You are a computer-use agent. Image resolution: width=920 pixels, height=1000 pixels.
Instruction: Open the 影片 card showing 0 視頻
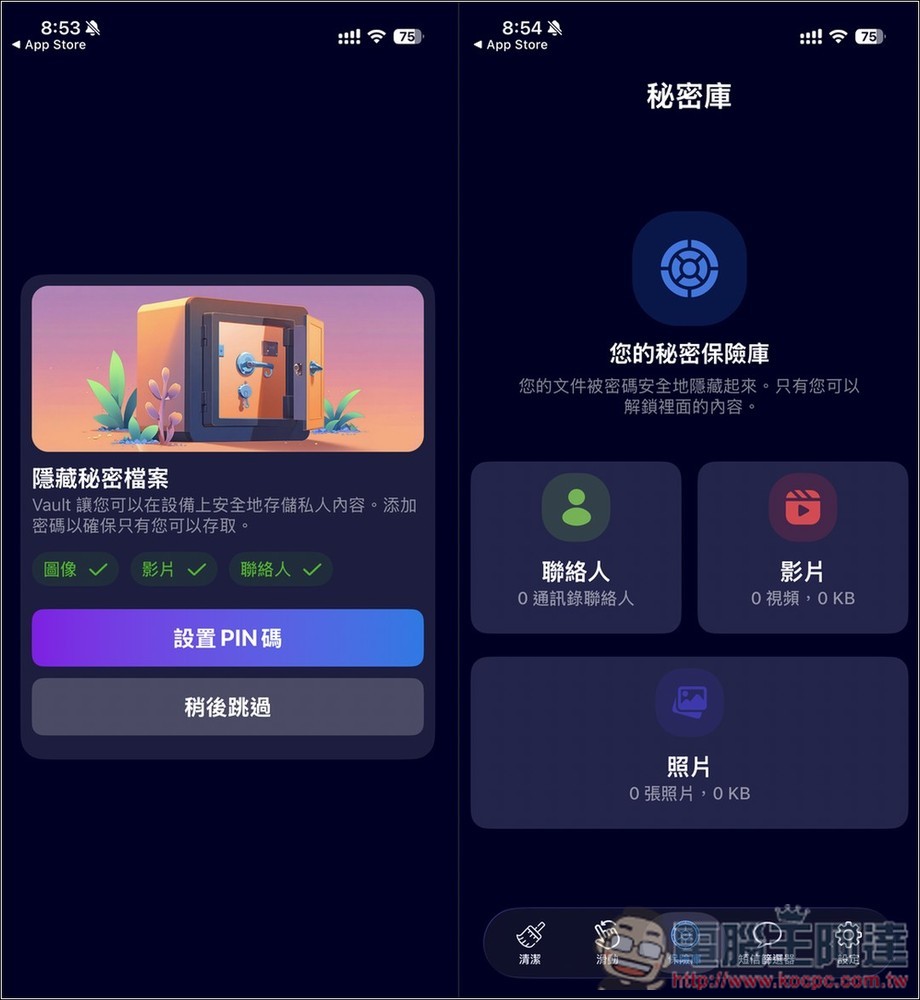[x=803, y=548]
